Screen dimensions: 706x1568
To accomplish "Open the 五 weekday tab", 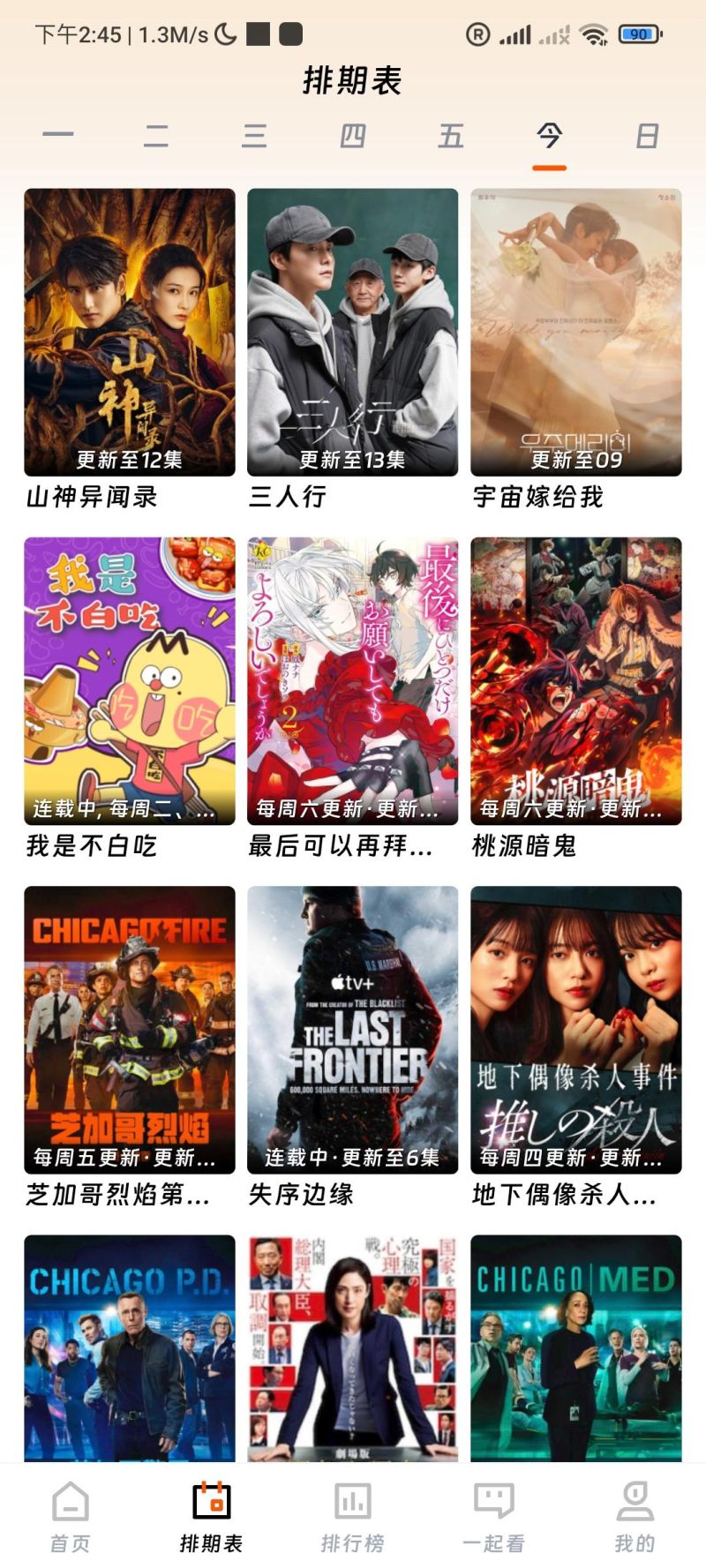I will click(x=451, y=136).
